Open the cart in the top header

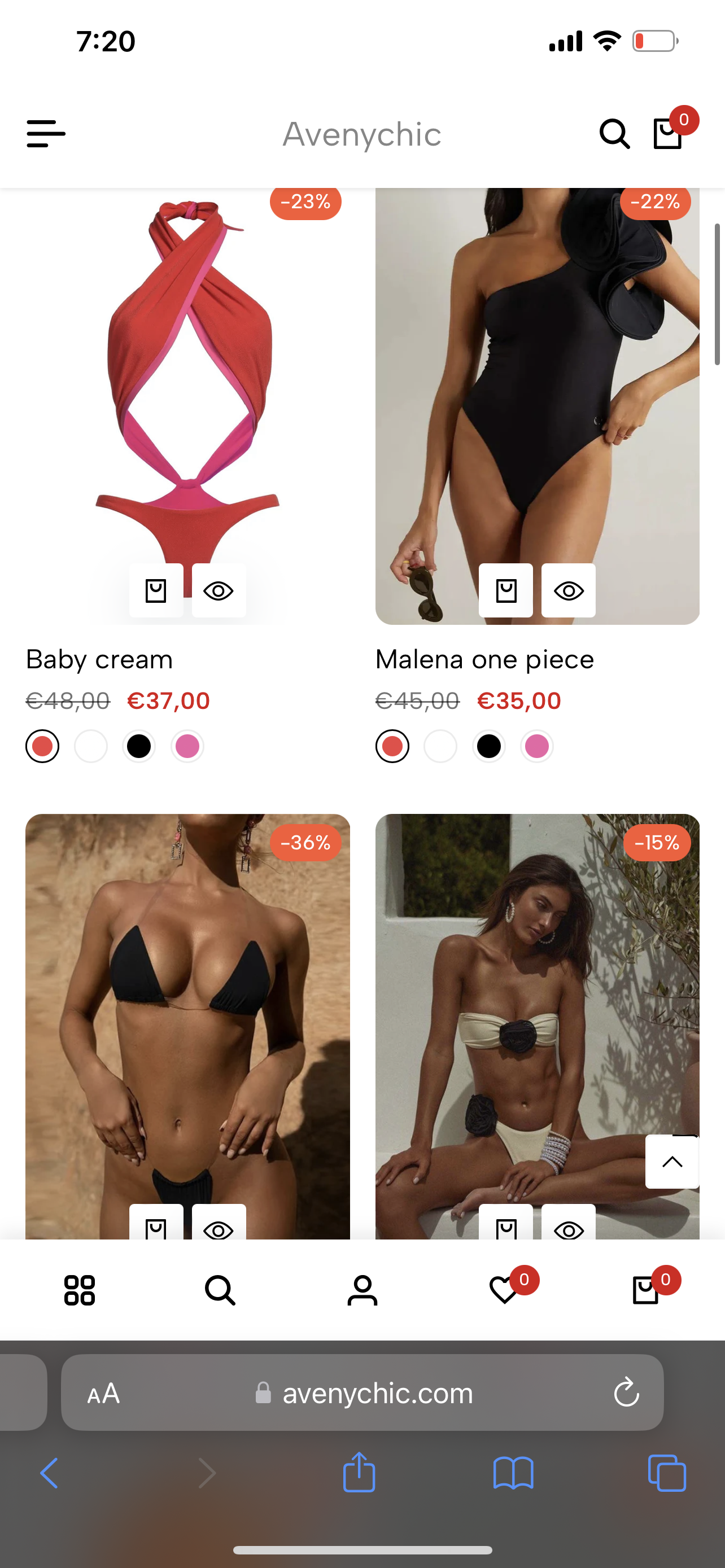[x=669, y=134]
